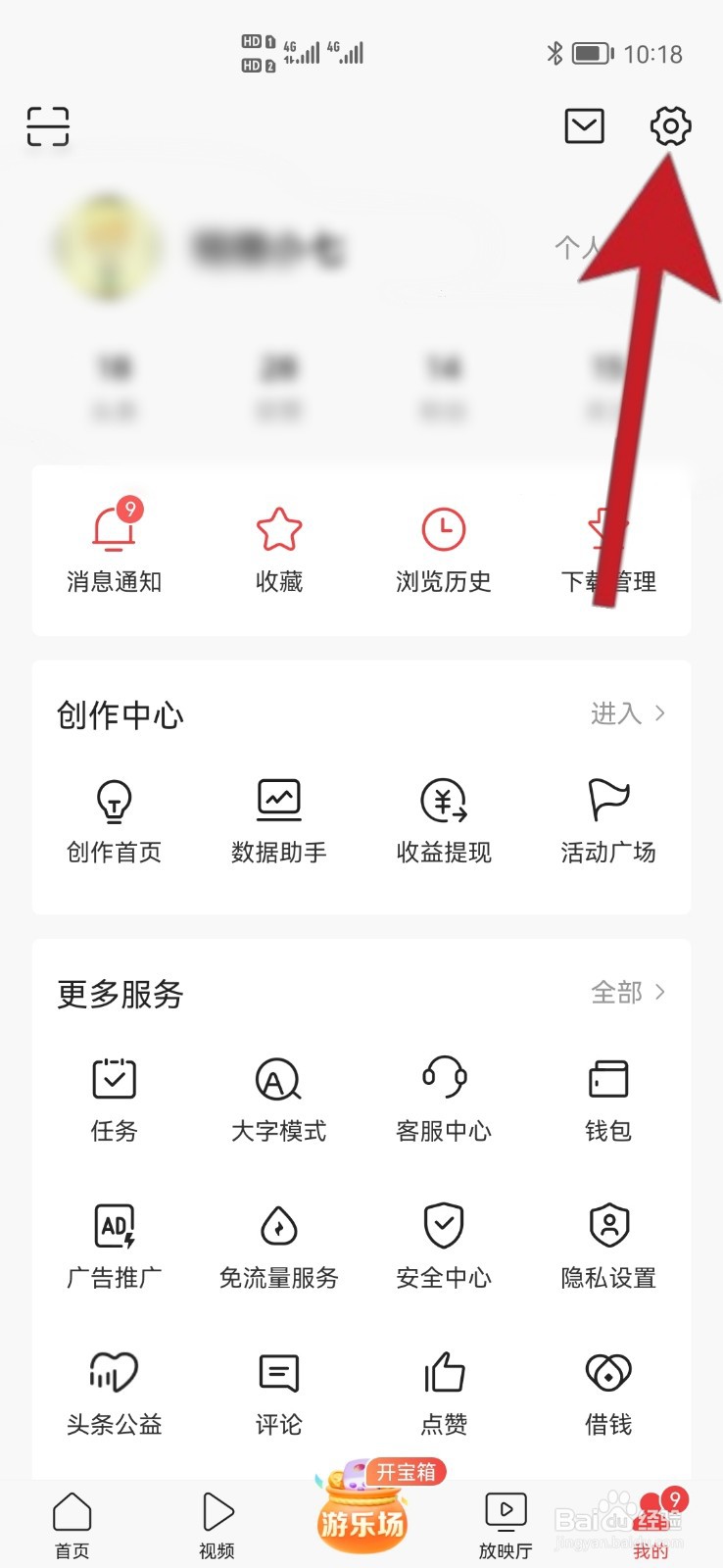Go to 收益提现 earnings withdrawal
The width and height of the screenshot is (723, 1568).
[444, 821]
